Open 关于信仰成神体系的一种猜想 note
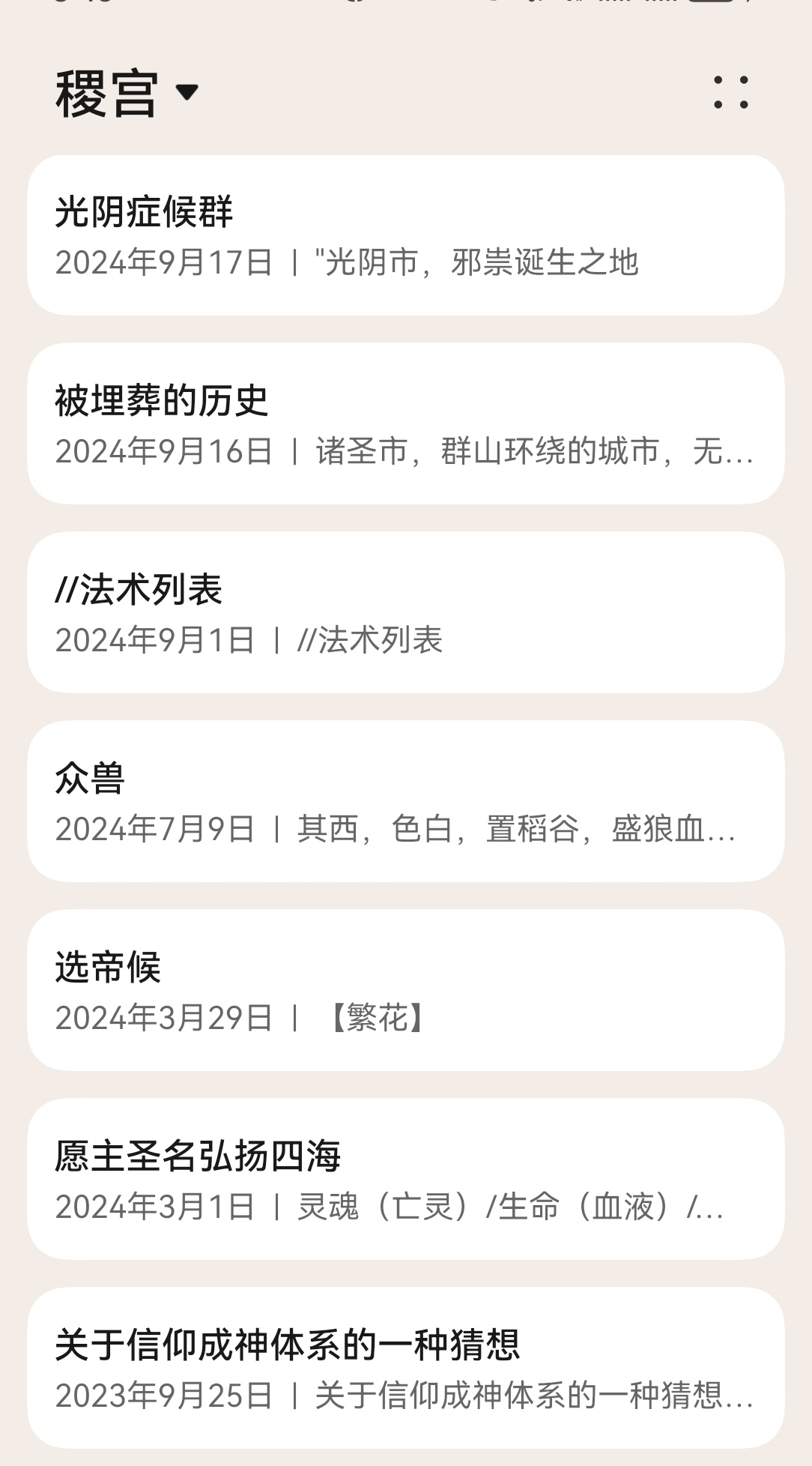The image size is (812, 1466). point(405,1369)
